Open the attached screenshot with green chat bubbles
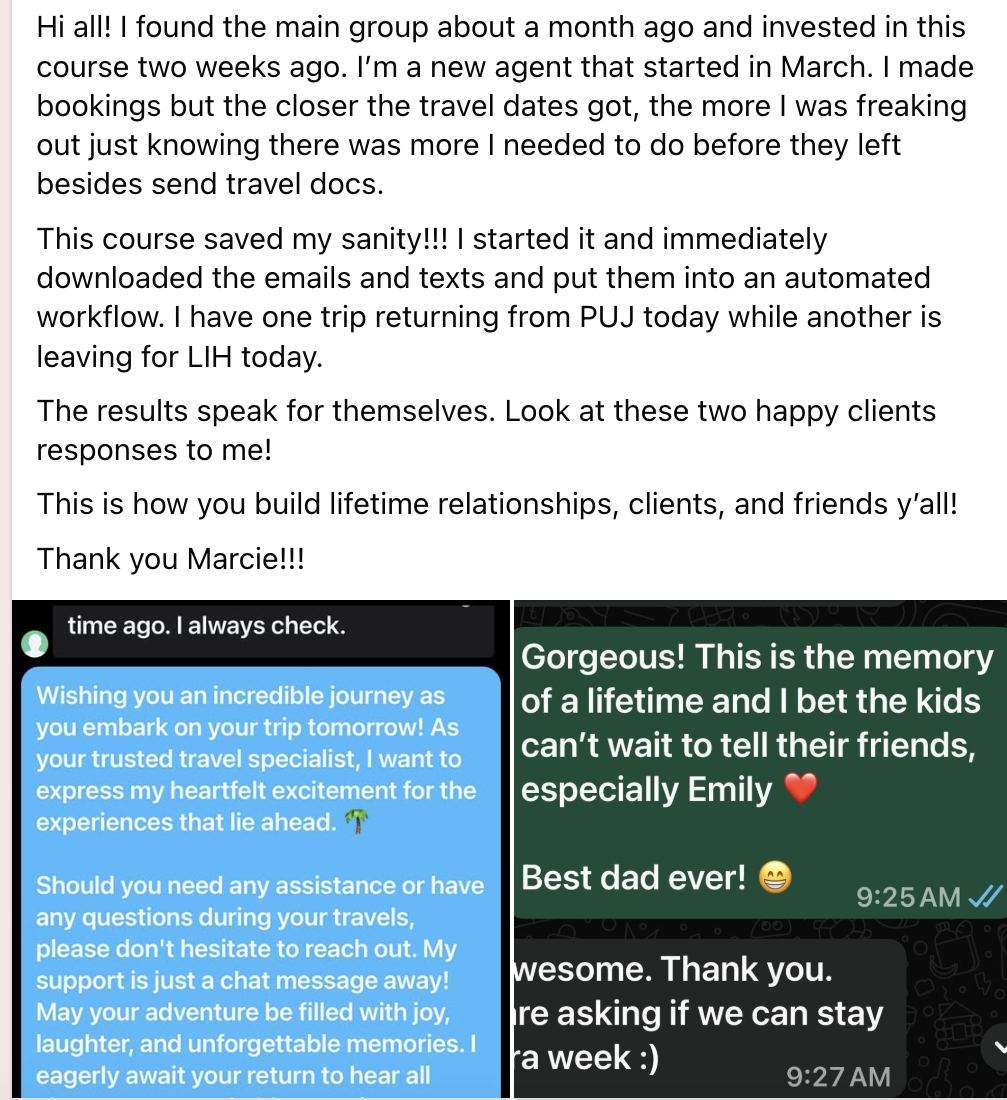1007x1100 pixels. 760,850
